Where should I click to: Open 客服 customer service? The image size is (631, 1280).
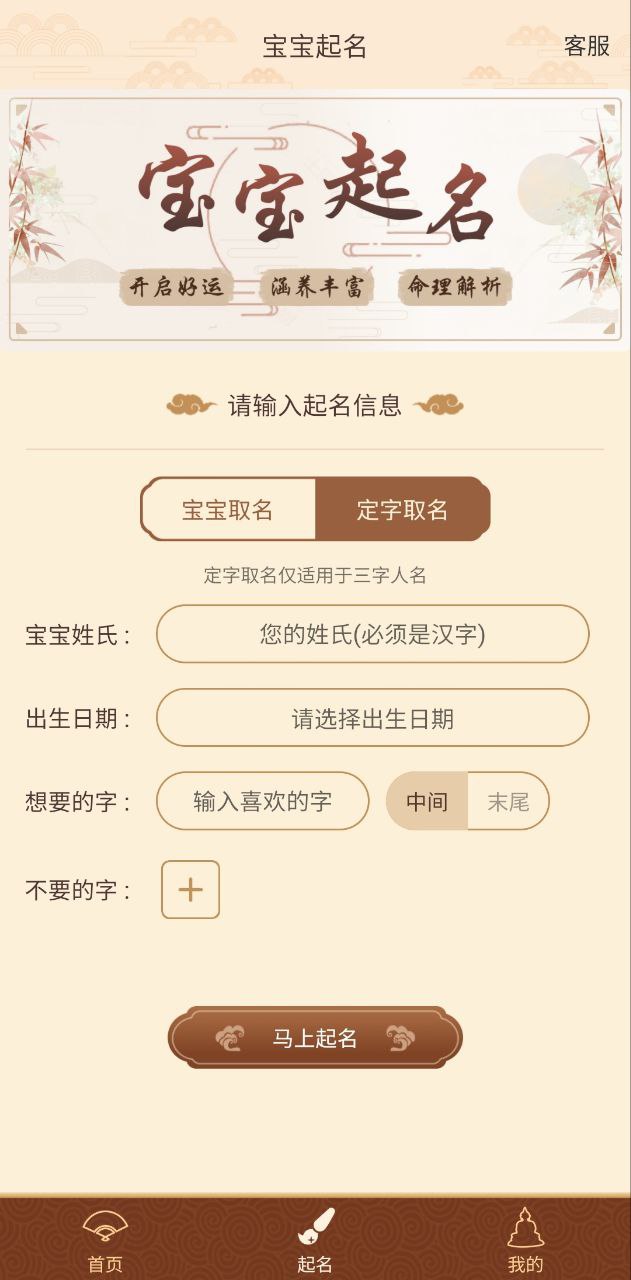tap(586, 46)
